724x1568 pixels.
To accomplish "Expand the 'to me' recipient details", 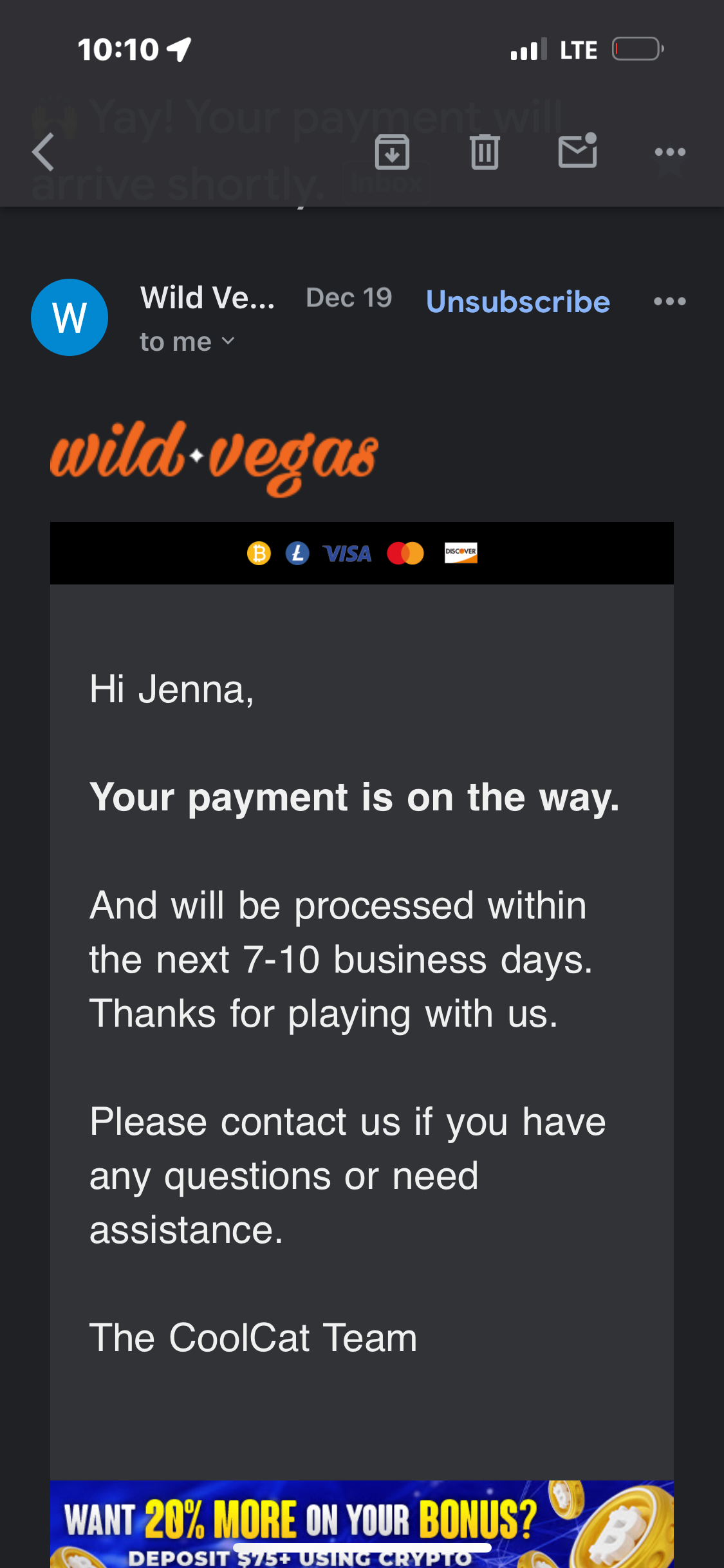I will pyautogui.click(x=187, y=342).
